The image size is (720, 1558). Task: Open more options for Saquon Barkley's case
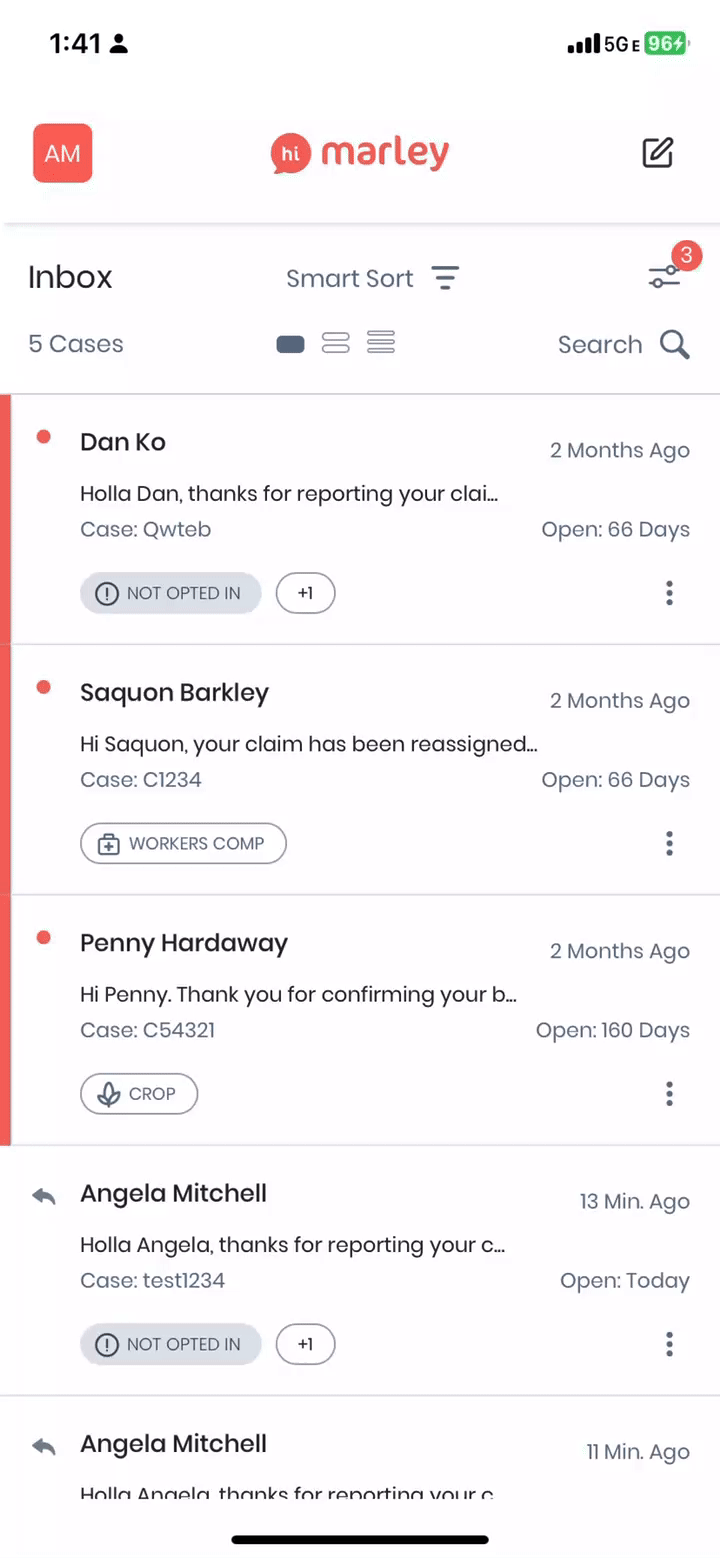point(669,843)
